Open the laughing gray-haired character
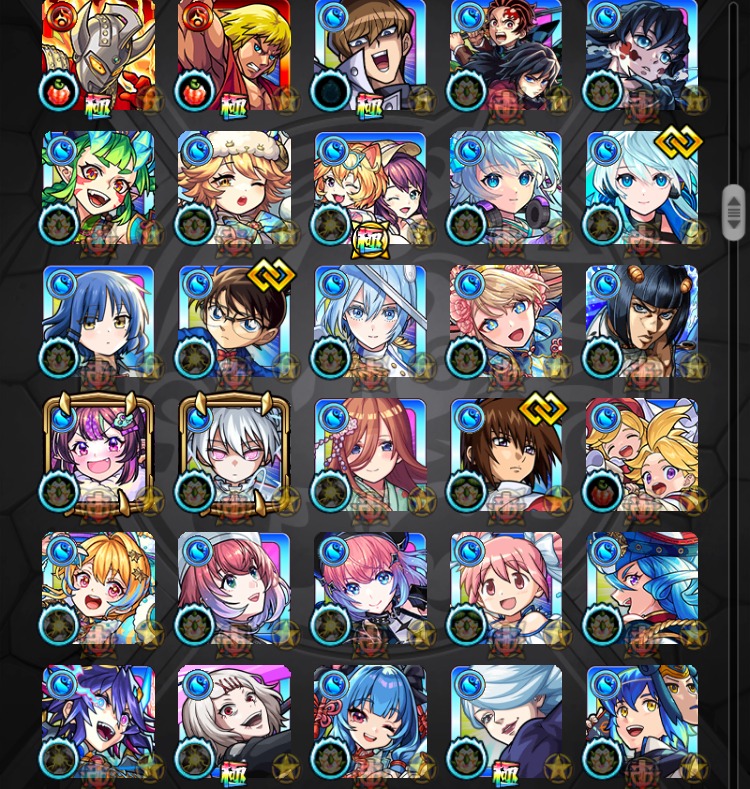Viewport: 750px width, 789px height. 234,721
